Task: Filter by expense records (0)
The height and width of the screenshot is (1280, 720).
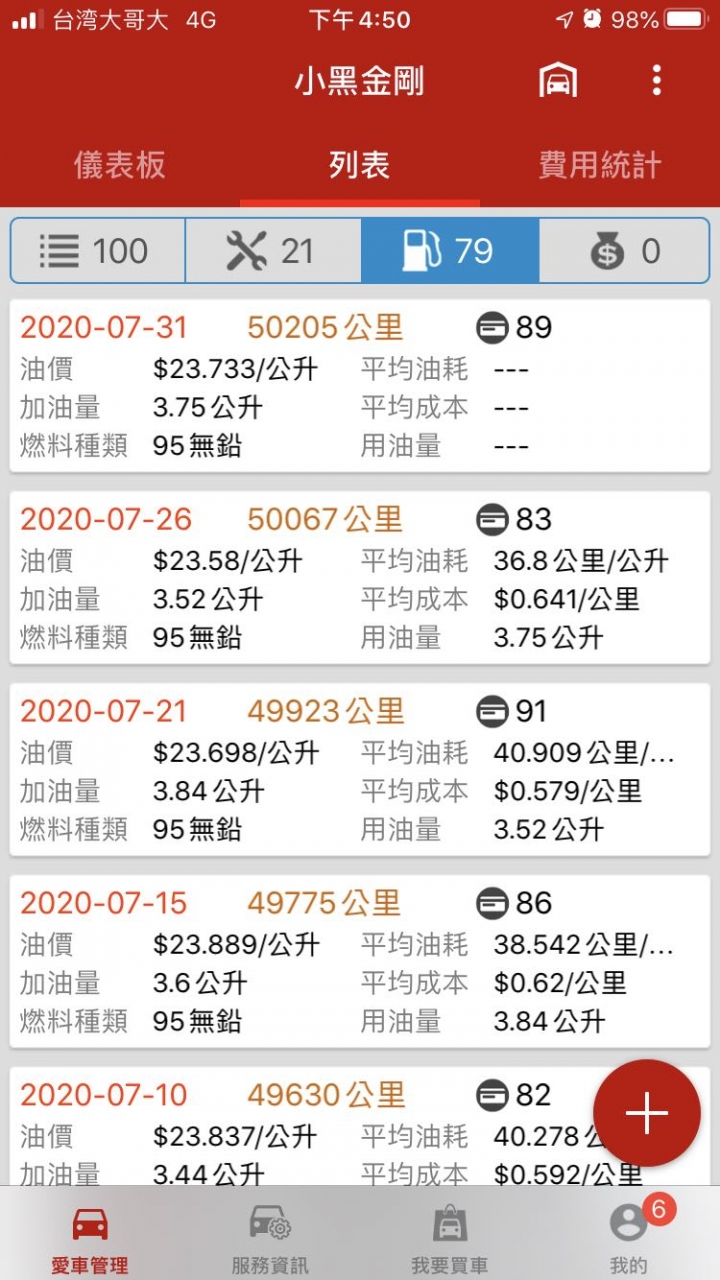Action: (x=624, y=251)
